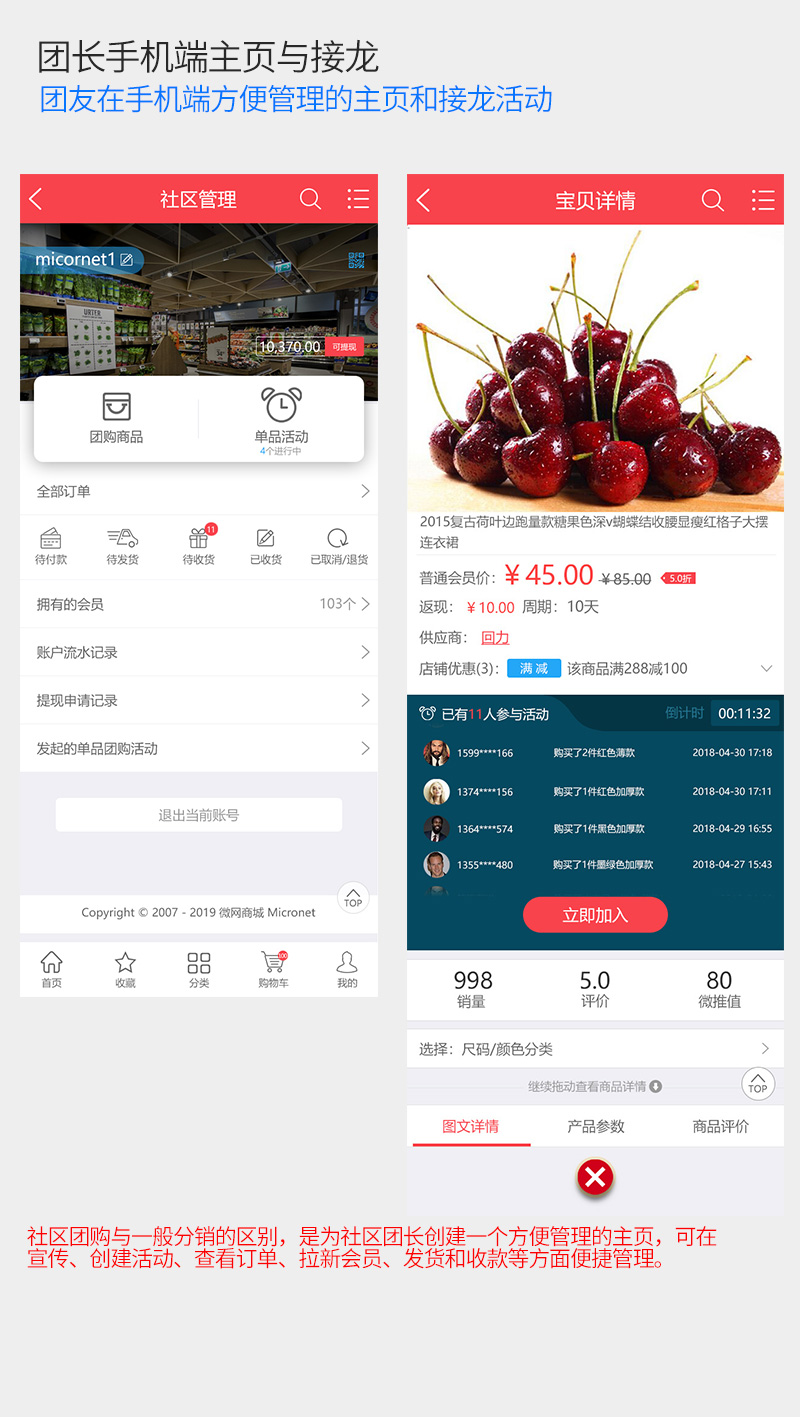Open the 商品评价 tab
Screen dimensions: 800x1417
(719, 1125)
